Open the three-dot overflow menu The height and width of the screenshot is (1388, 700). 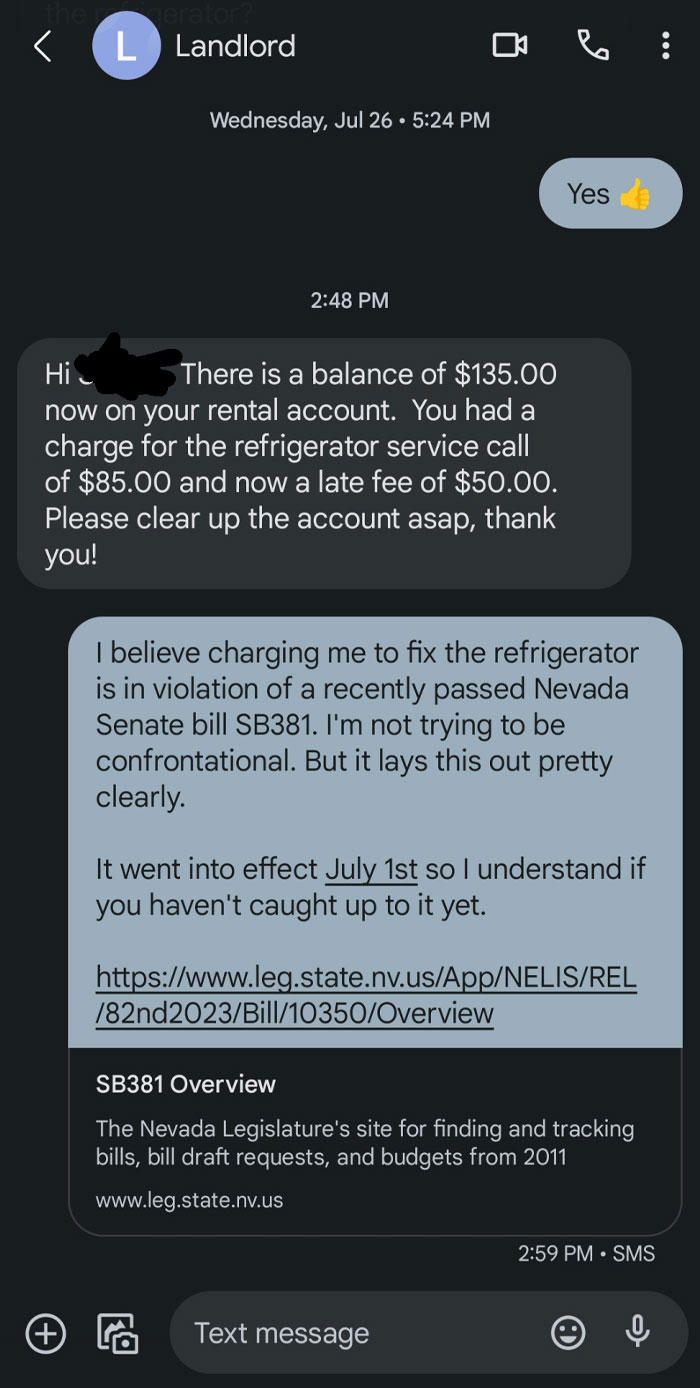(x=665, y=45)
